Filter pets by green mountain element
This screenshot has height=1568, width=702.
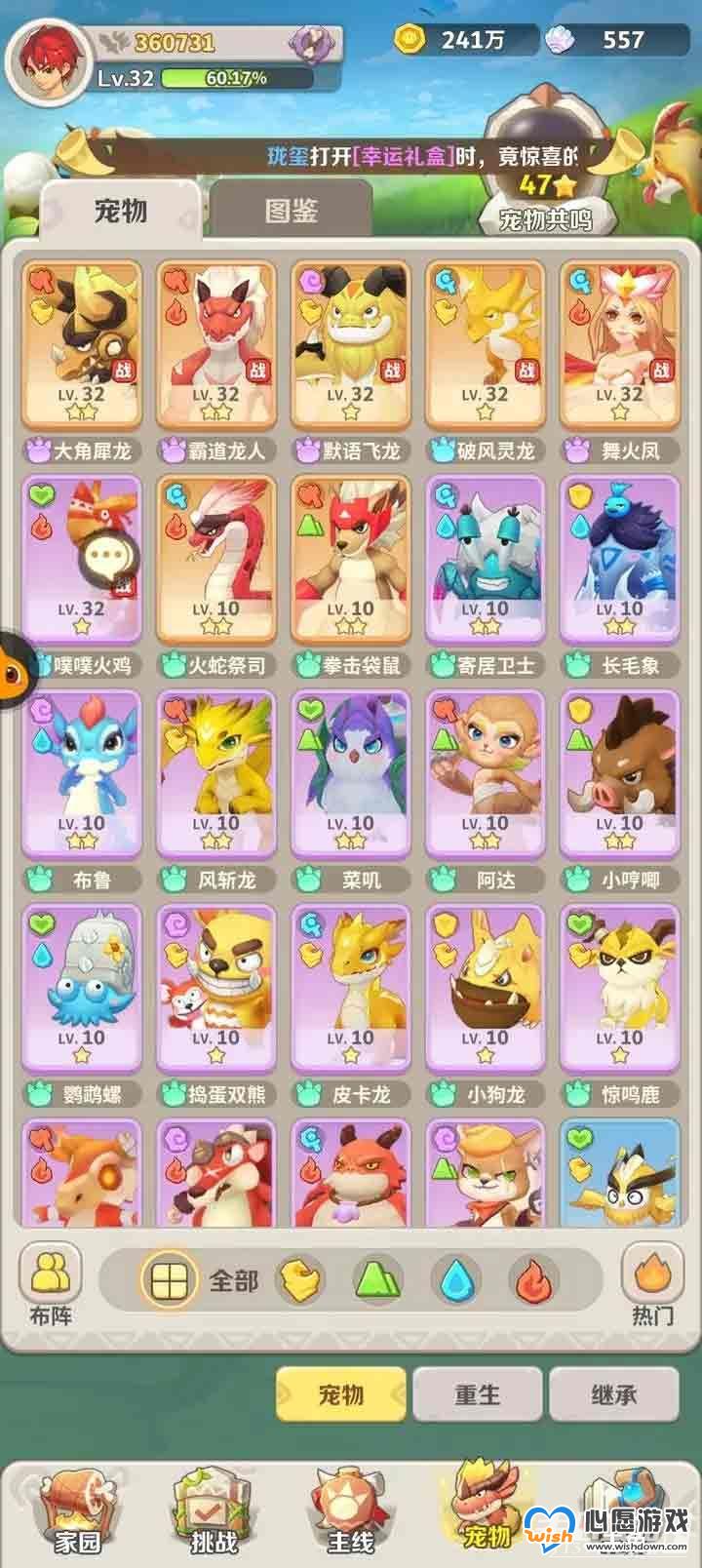click(378, 1280)
